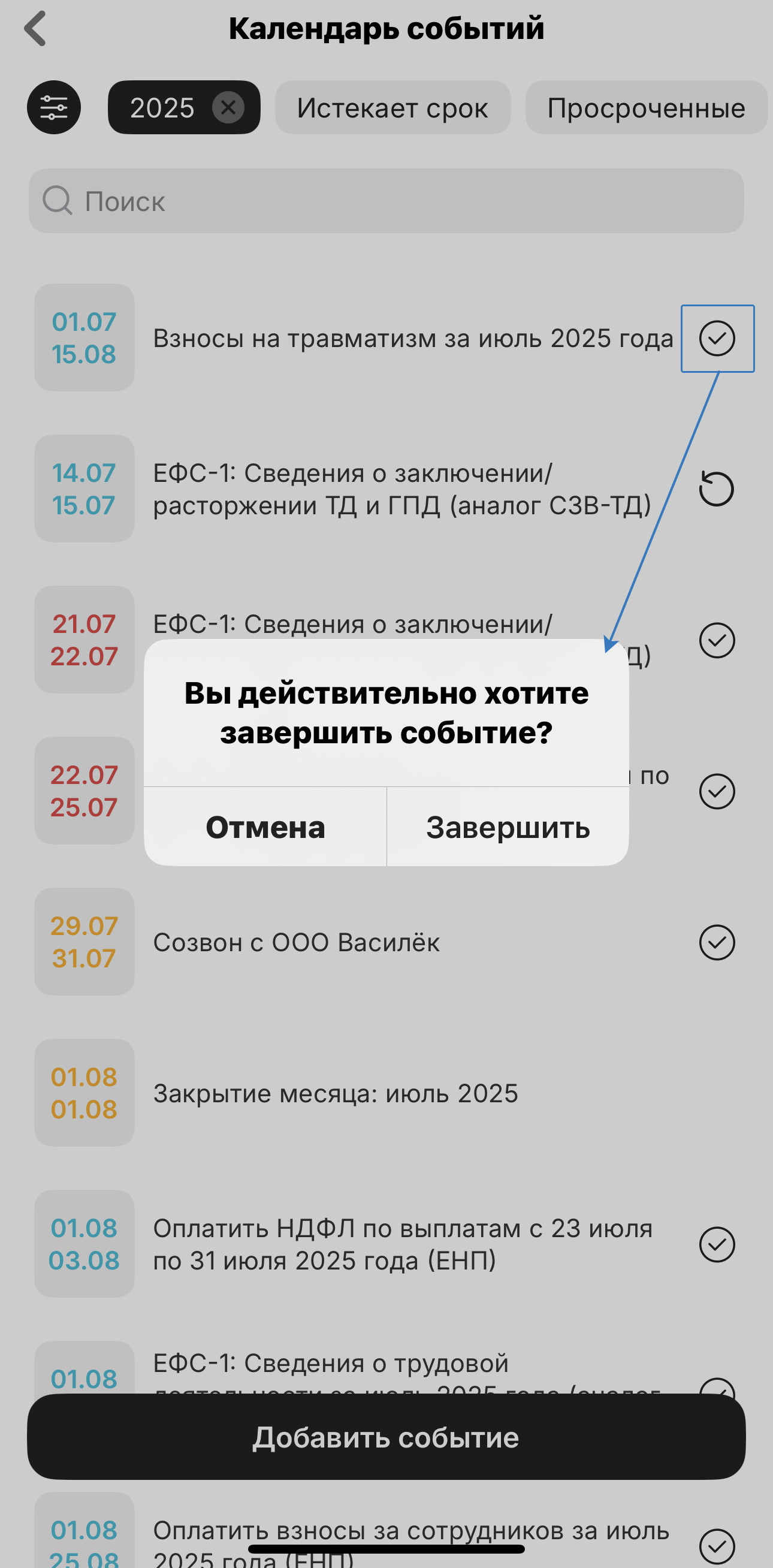Select the Просроченные chip
Image resolution: width=773 pixels, height=1568 pixels.
(x=646, y=108)
